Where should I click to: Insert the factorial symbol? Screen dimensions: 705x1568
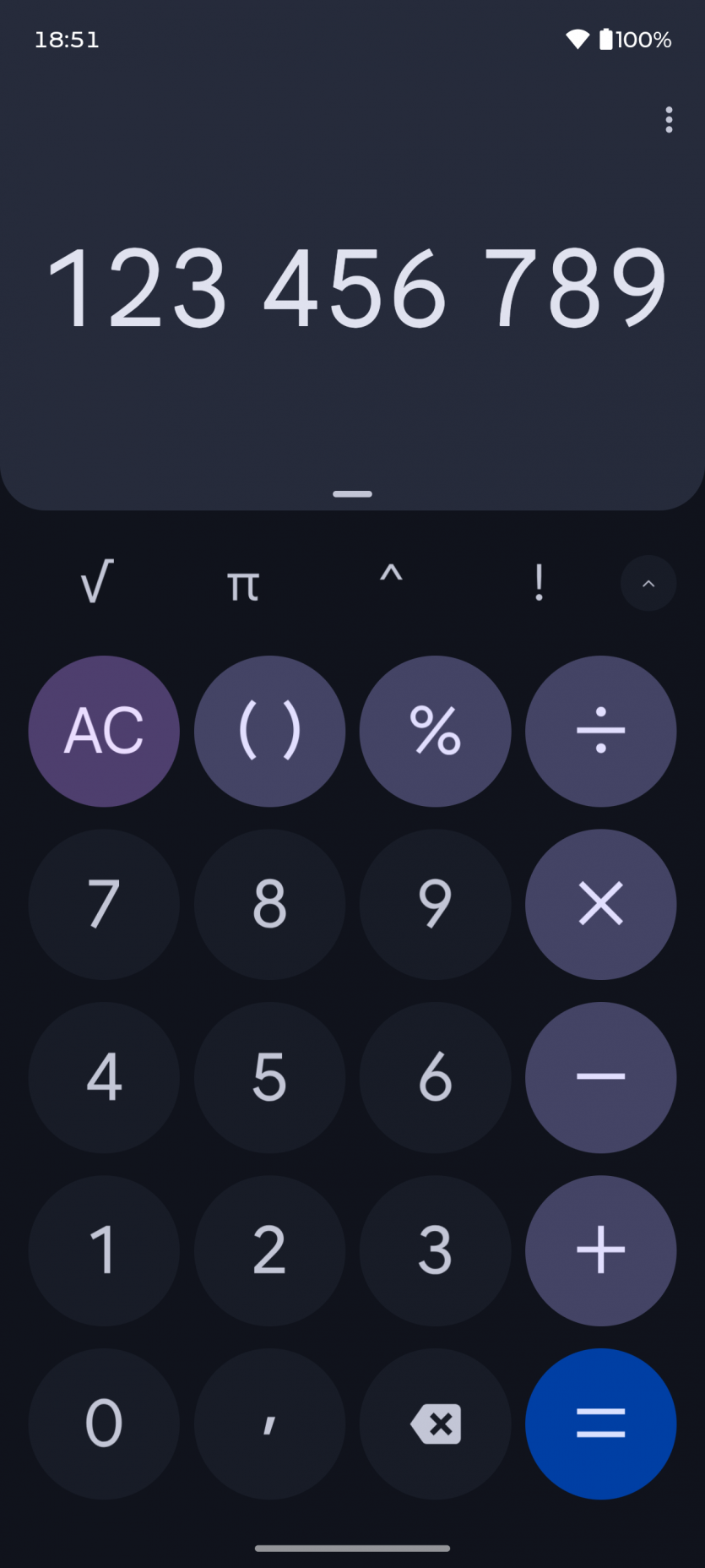(x=539, y=583)
